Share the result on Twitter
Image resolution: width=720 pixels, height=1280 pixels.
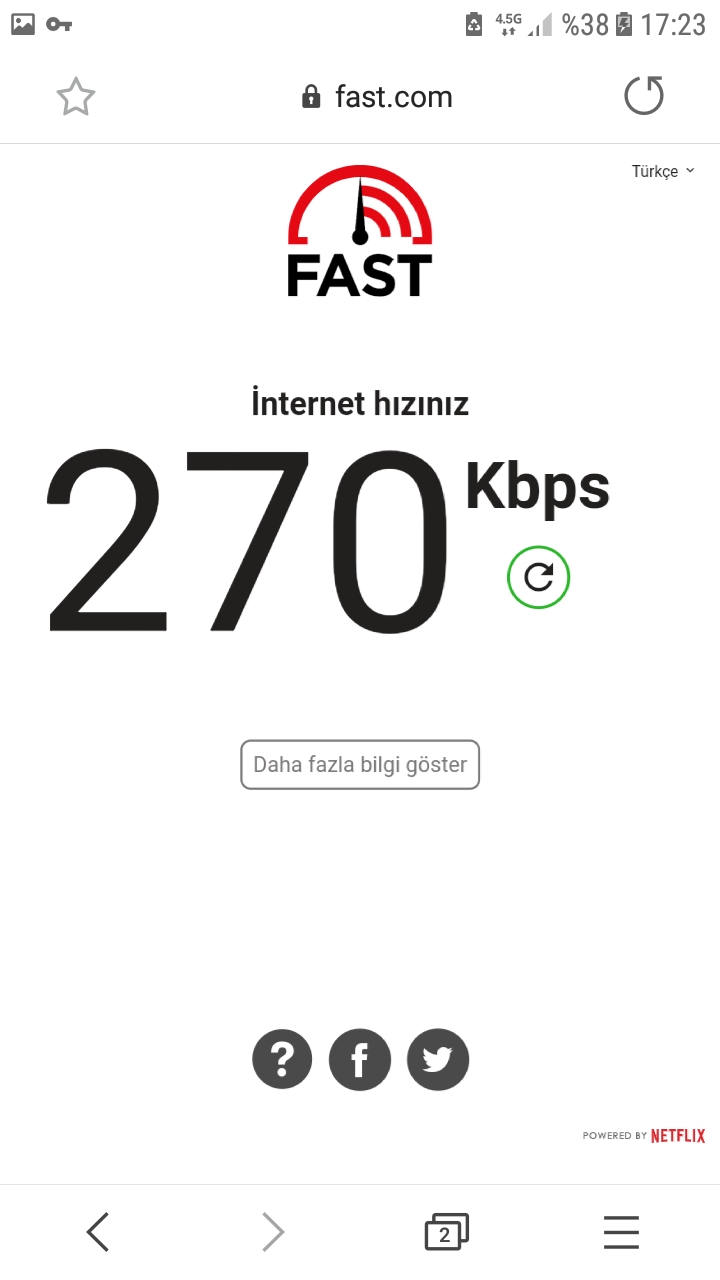pos(437,1059)
